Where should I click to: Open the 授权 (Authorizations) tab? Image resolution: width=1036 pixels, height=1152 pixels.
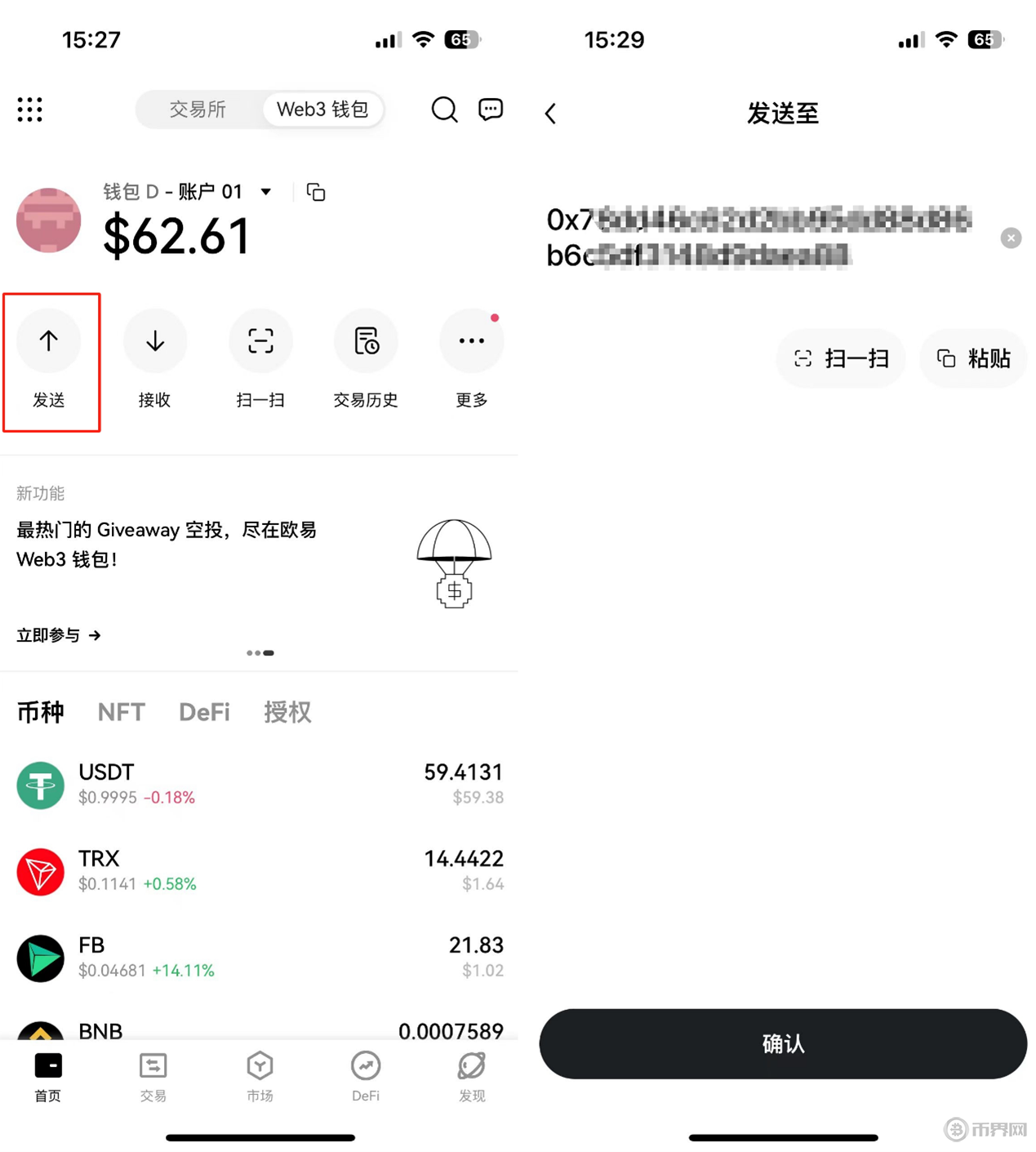(287, 712)
